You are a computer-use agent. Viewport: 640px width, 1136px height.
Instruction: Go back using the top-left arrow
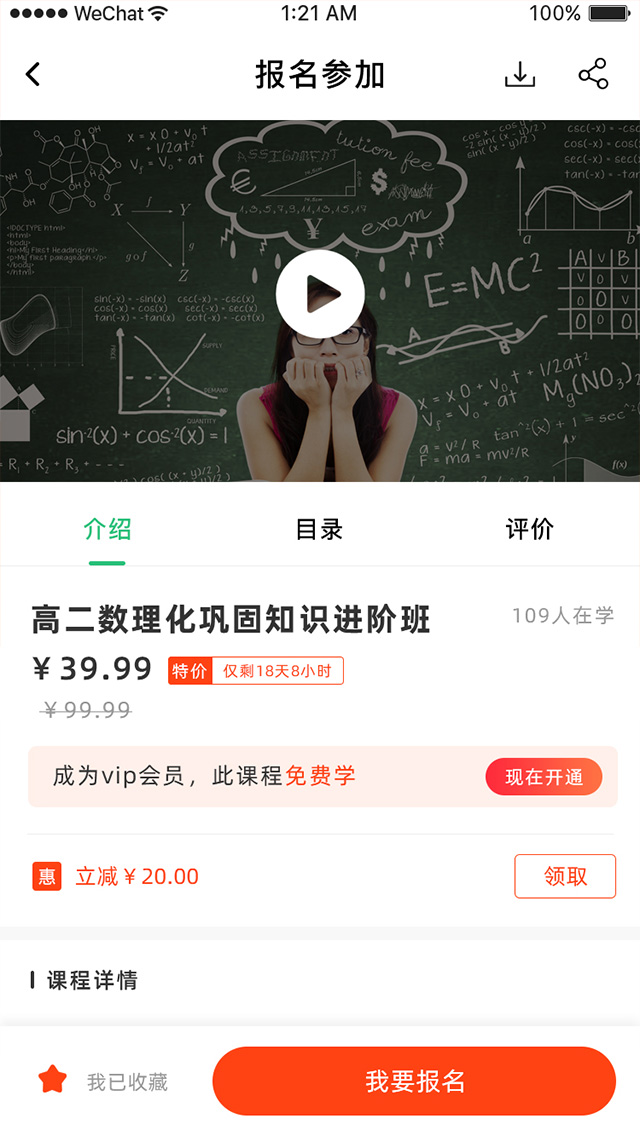[33, 74]
